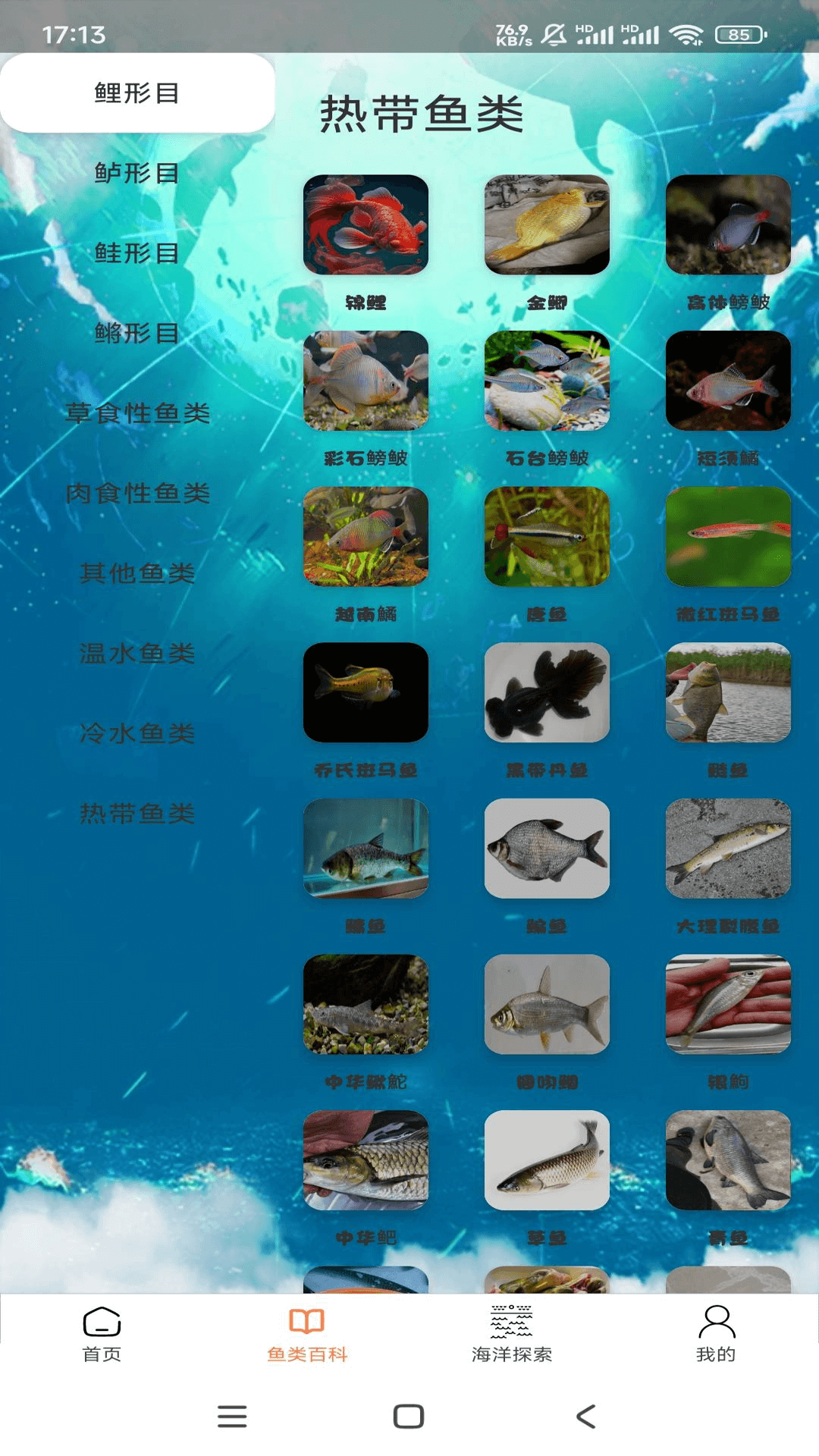Select the 冷水鱼类 category
819x1456 pixels.
137,733
